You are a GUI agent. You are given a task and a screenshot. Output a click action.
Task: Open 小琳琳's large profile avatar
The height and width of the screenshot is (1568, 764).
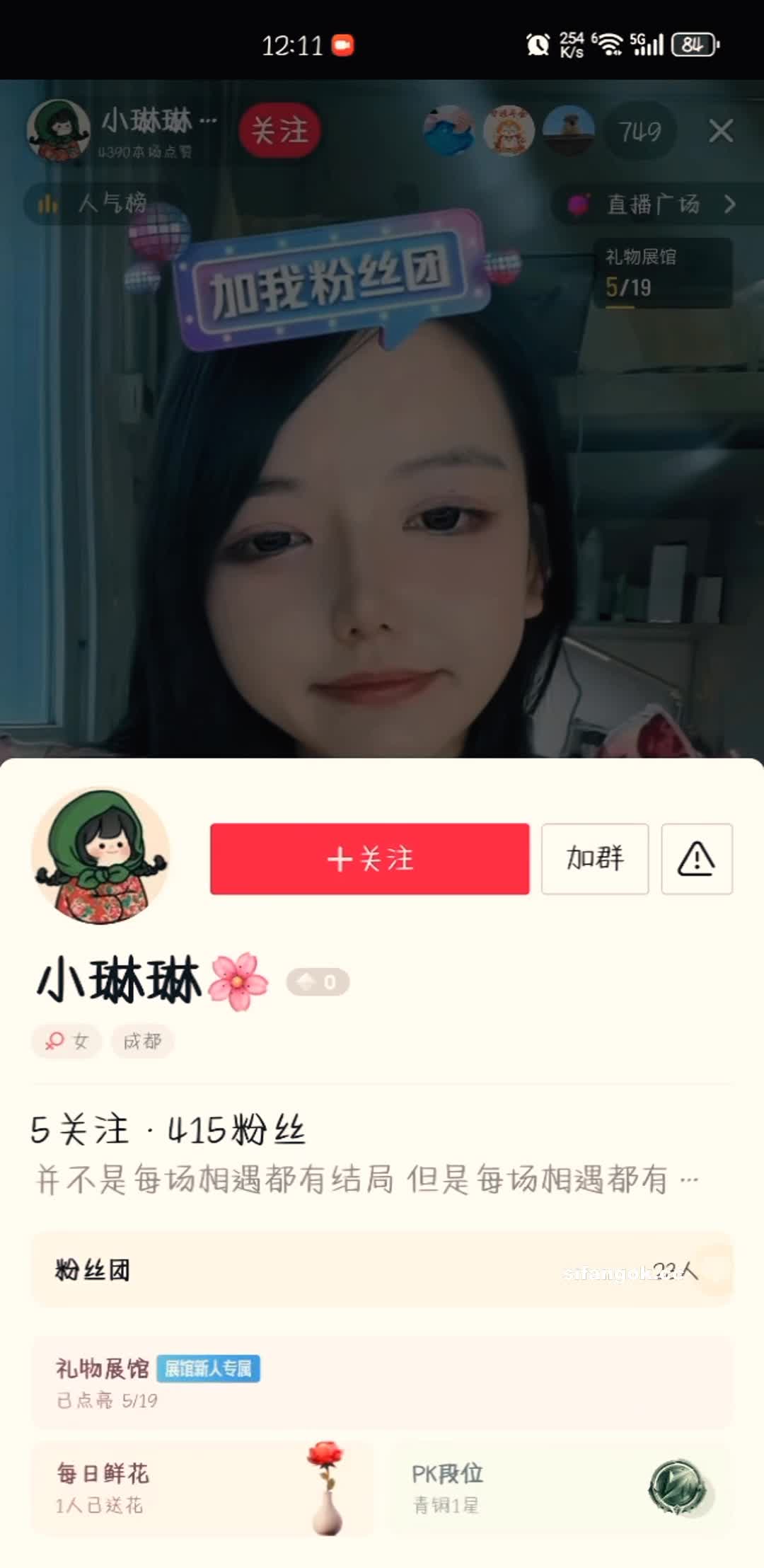click(100, 855)
